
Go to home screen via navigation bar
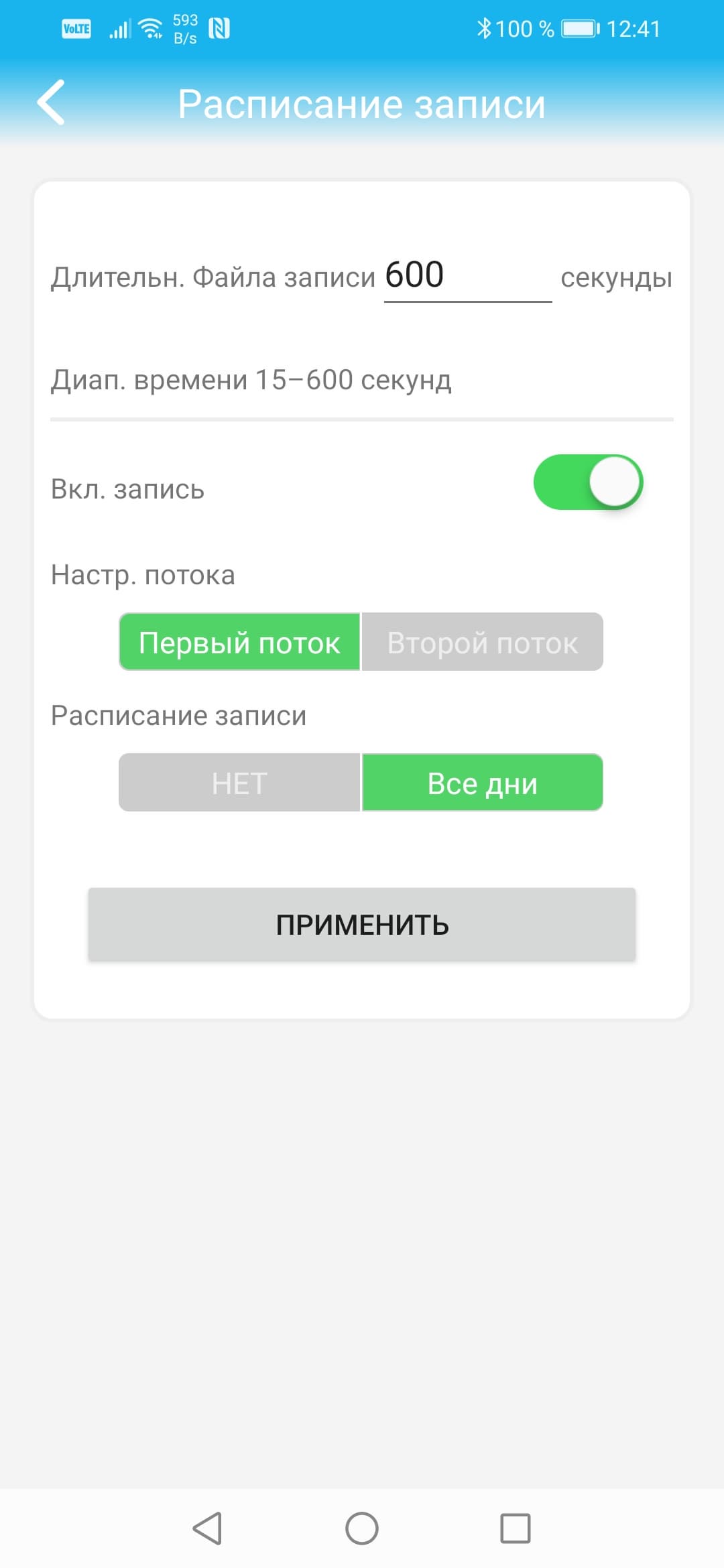pyautogui.click(x=362, y=1528)
